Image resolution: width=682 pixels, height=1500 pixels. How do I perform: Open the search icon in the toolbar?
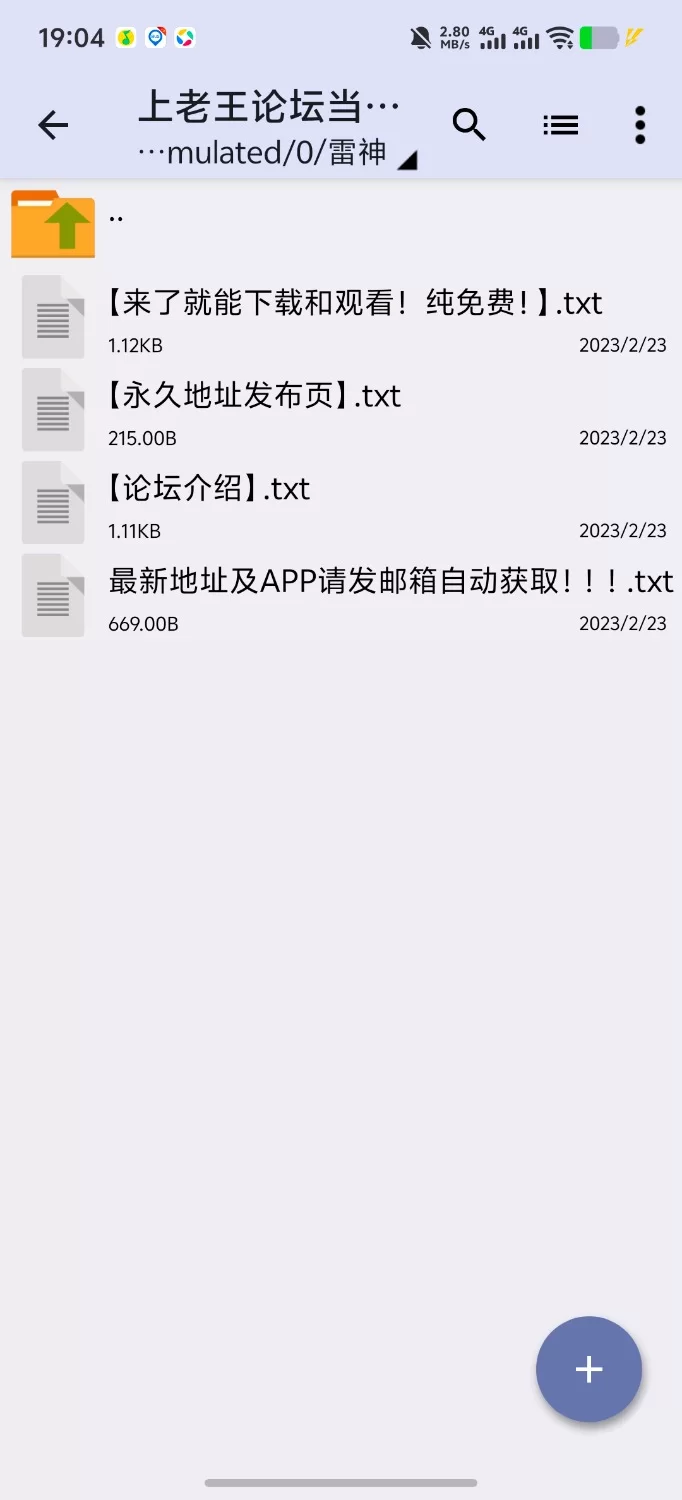pos(469,125)
